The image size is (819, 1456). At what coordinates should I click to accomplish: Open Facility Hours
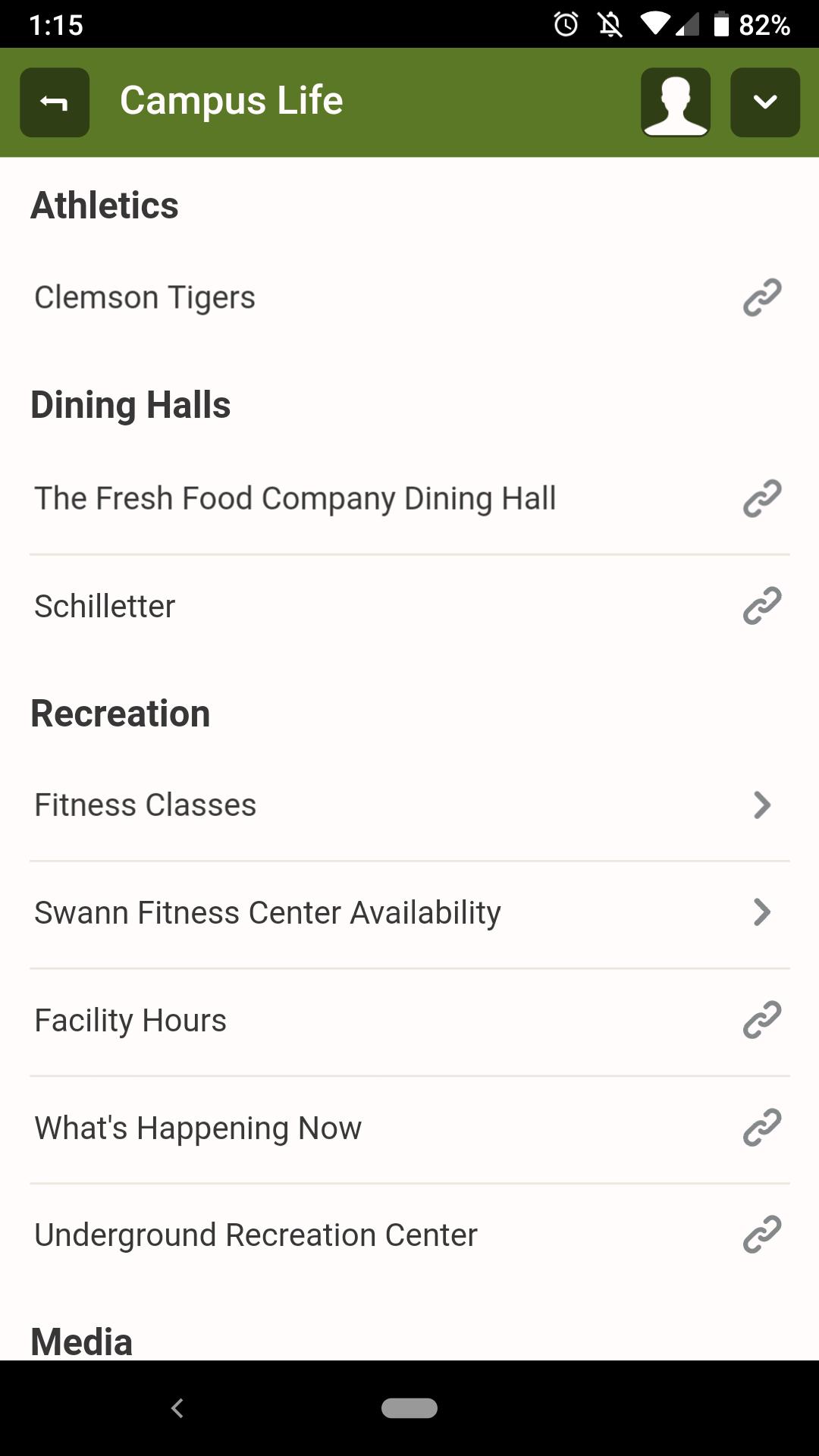click(x=409, y=1020)
